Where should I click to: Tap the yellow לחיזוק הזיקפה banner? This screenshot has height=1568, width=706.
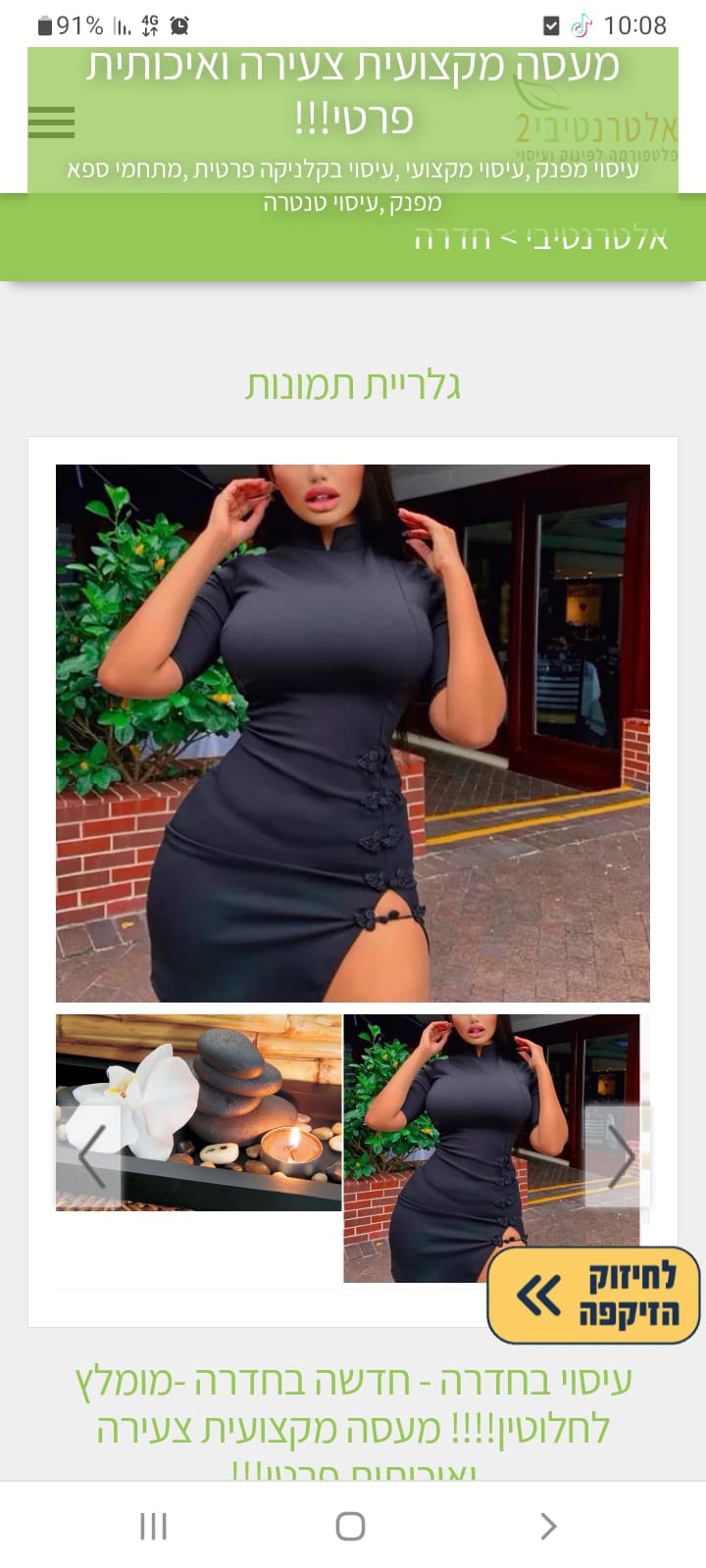tap(593, 1295)
